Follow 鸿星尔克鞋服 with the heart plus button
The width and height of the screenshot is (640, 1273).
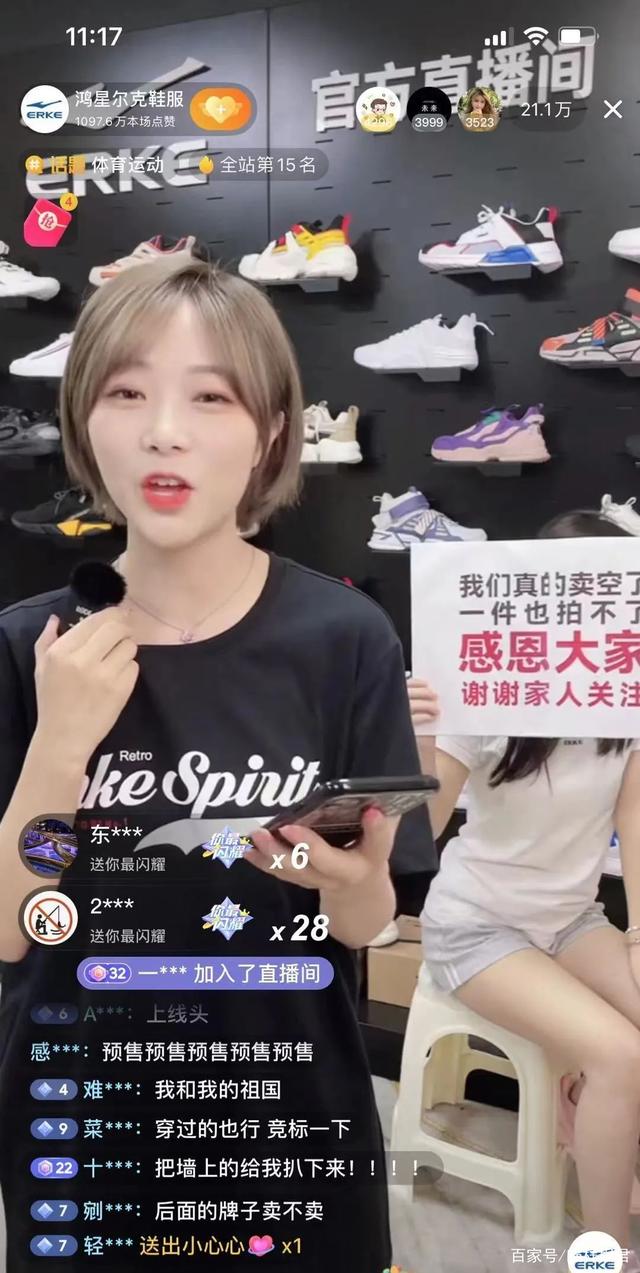point(221,109)
